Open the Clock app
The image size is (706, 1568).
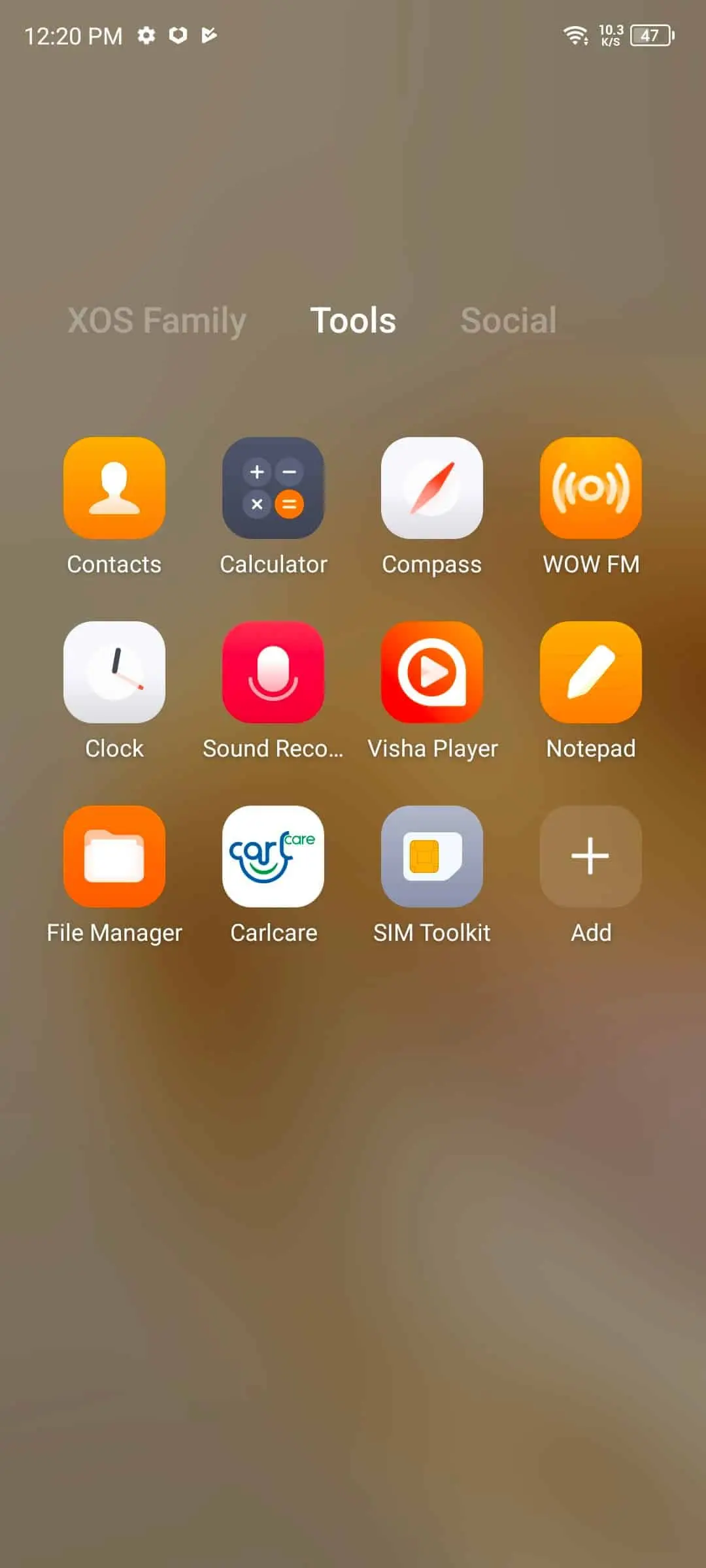[x=114, y=672]
